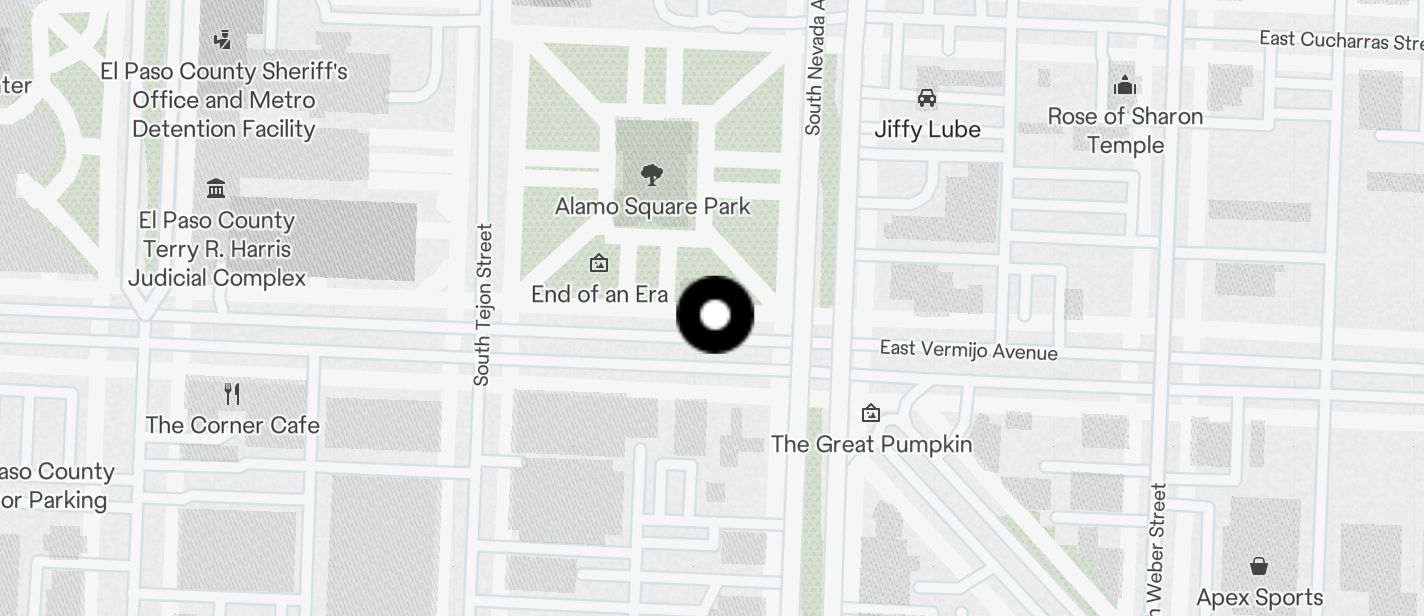The height and width of the screenshot is (616, 1424).
Task: Open the El Paso County Sheriff's Office marker
Action: coord(223,40)
